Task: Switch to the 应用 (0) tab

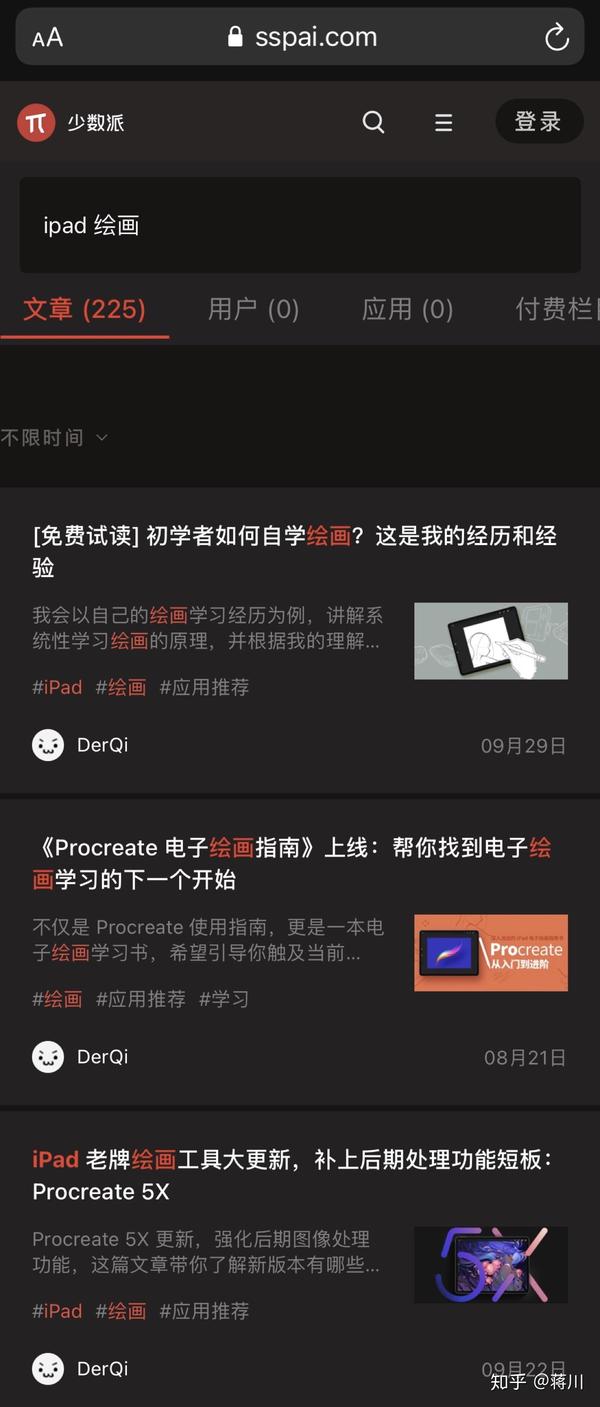Action: (407, 309)
